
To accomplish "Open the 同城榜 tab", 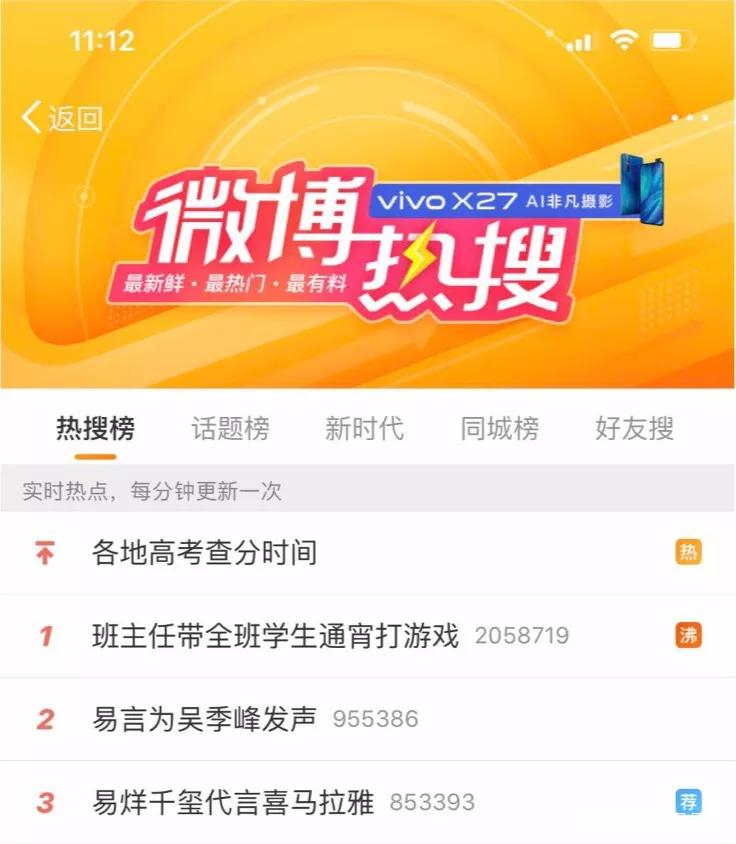I will tap(499, 429).
